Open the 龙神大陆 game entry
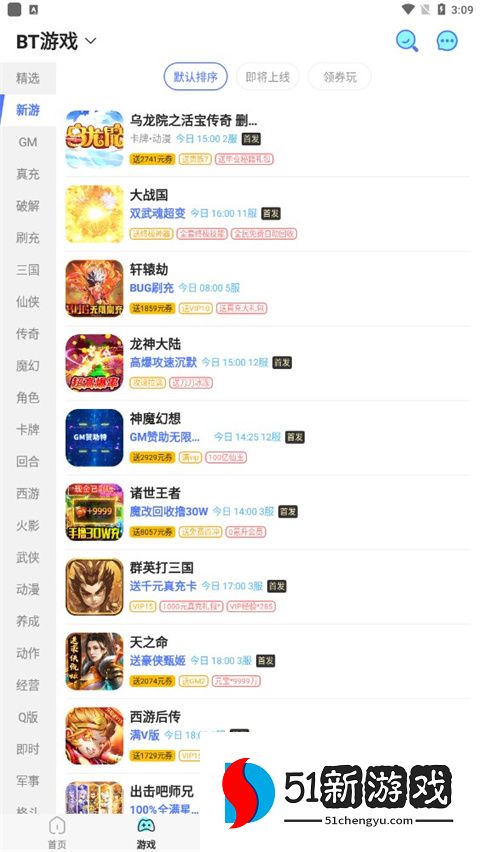This screenshot has height=852, width=480. point(267,362)
